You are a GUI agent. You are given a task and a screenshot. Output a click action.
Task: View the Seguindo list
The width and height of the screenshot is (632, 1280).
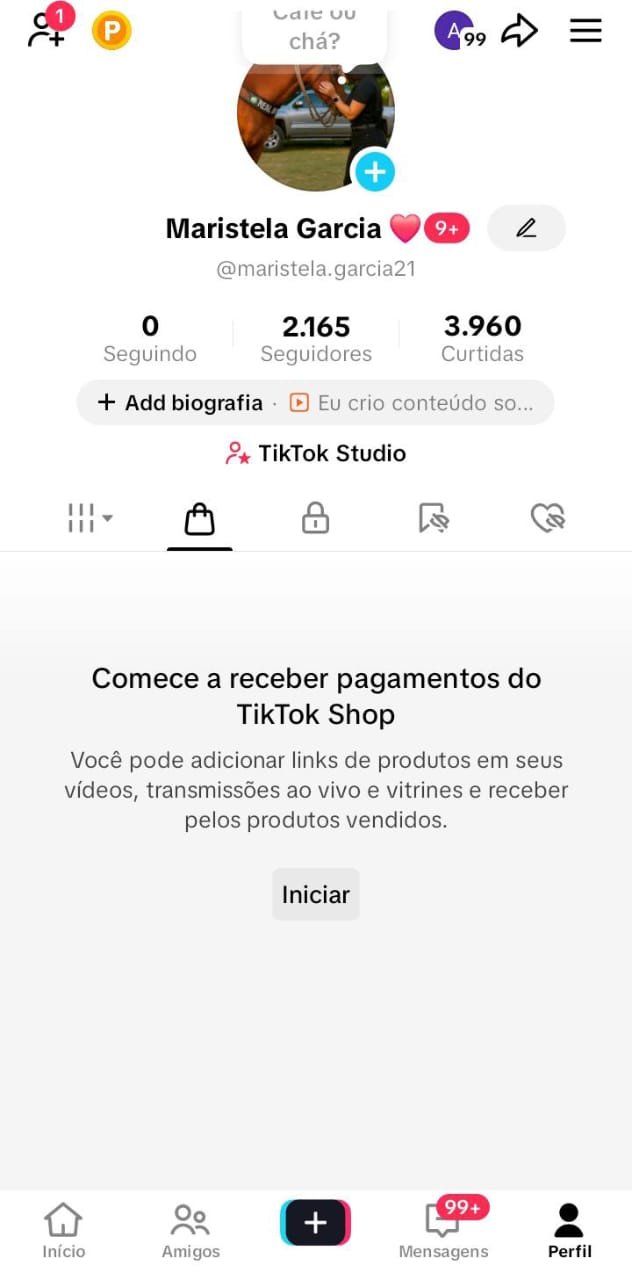click(x=150, y=339)
